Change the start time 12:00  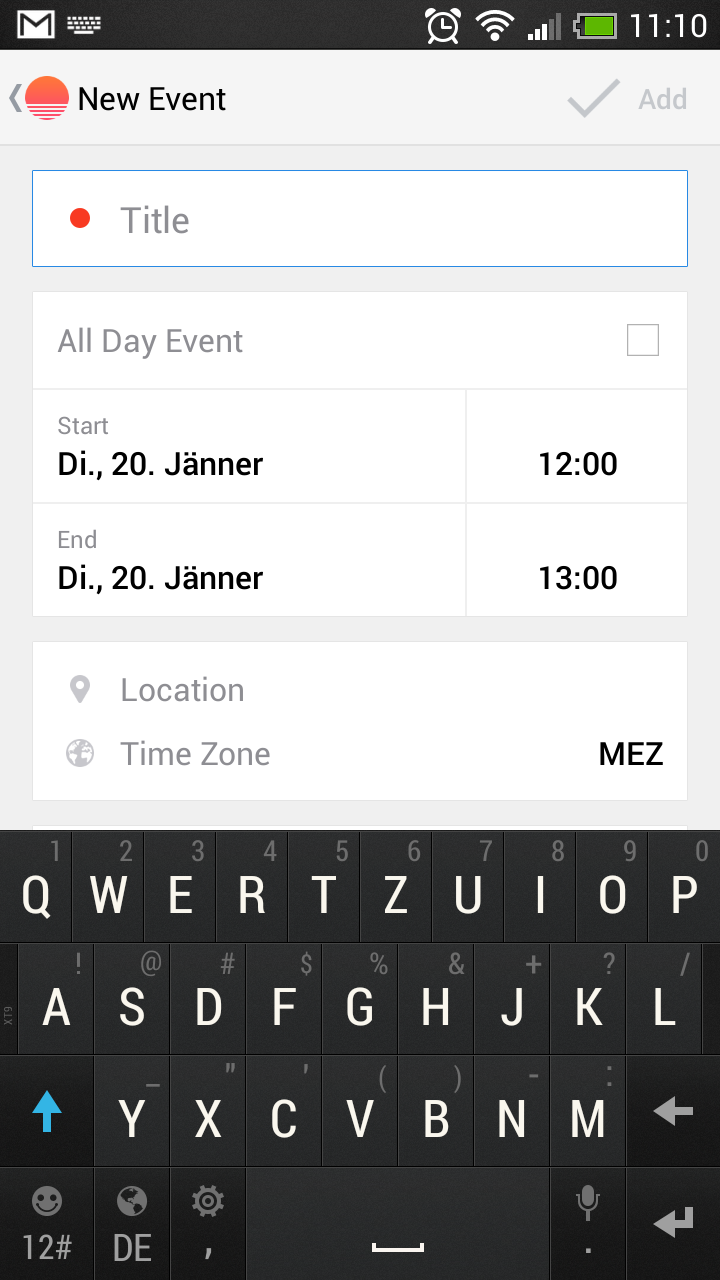click(x=577, y=446)
